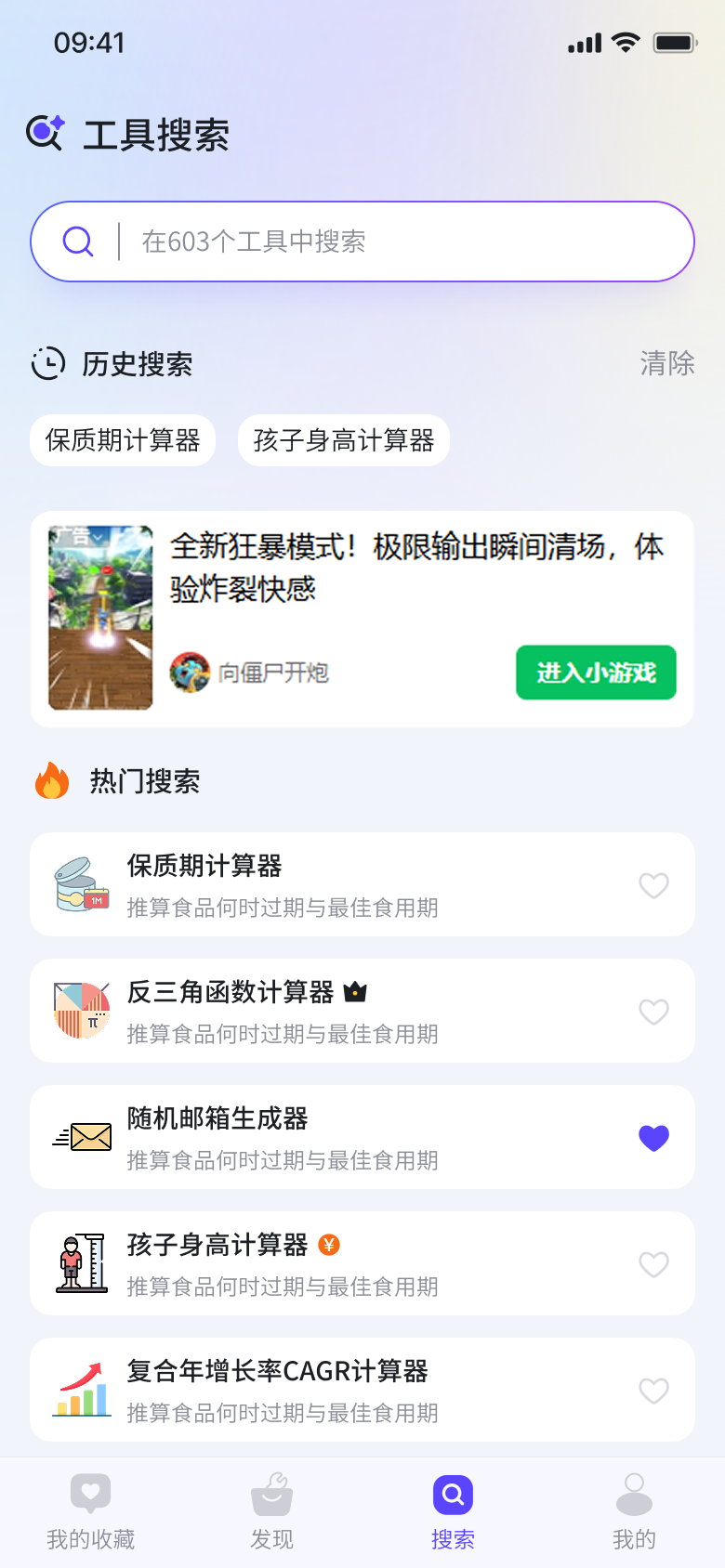This screenshot has width=725, height=1568.
Task: Favorite 反三角函数计算器 with the heart icon
Action: pos(653,1012)
